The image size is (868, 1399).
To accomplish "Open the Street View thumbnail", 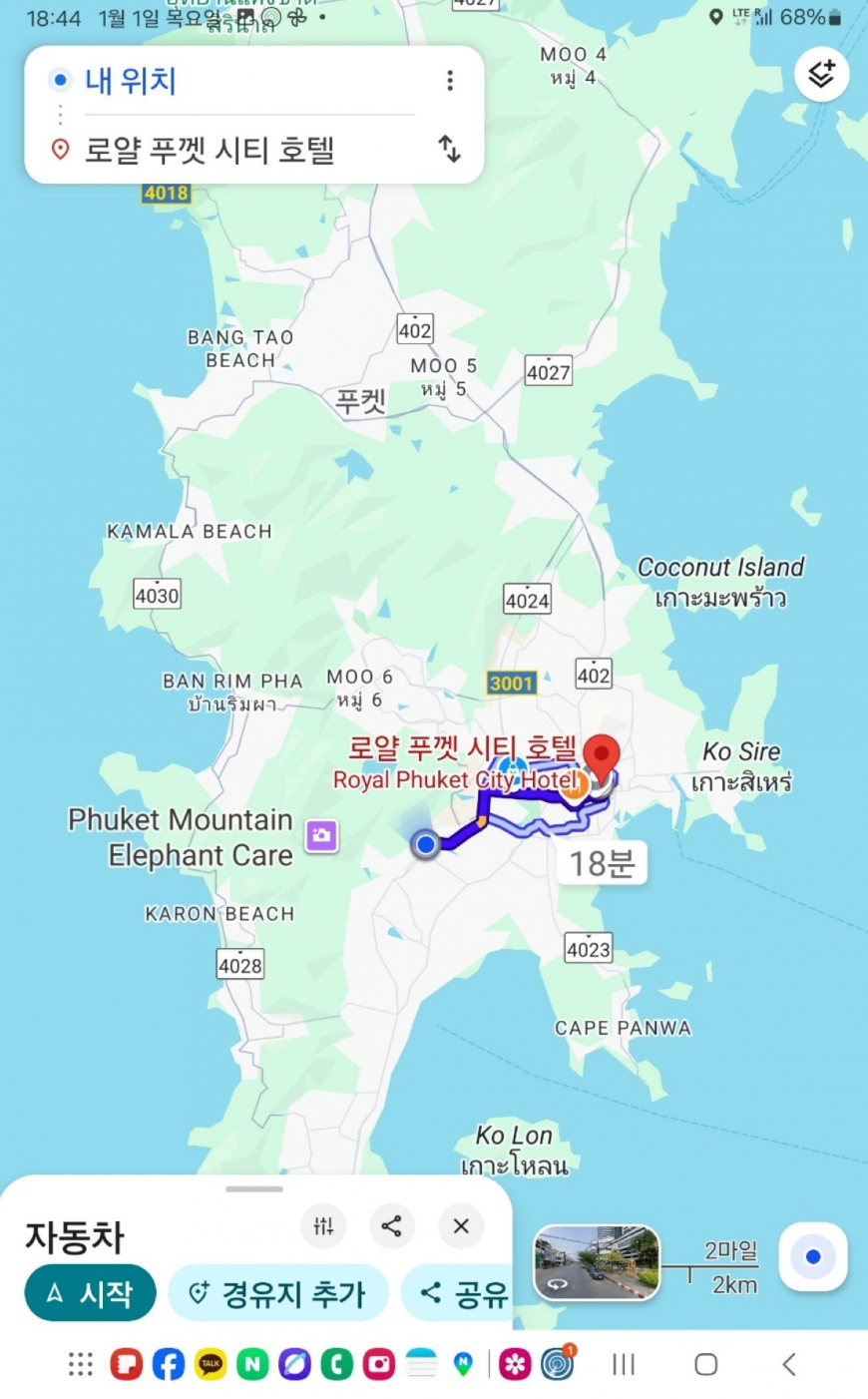I will tap(597, 1263).
